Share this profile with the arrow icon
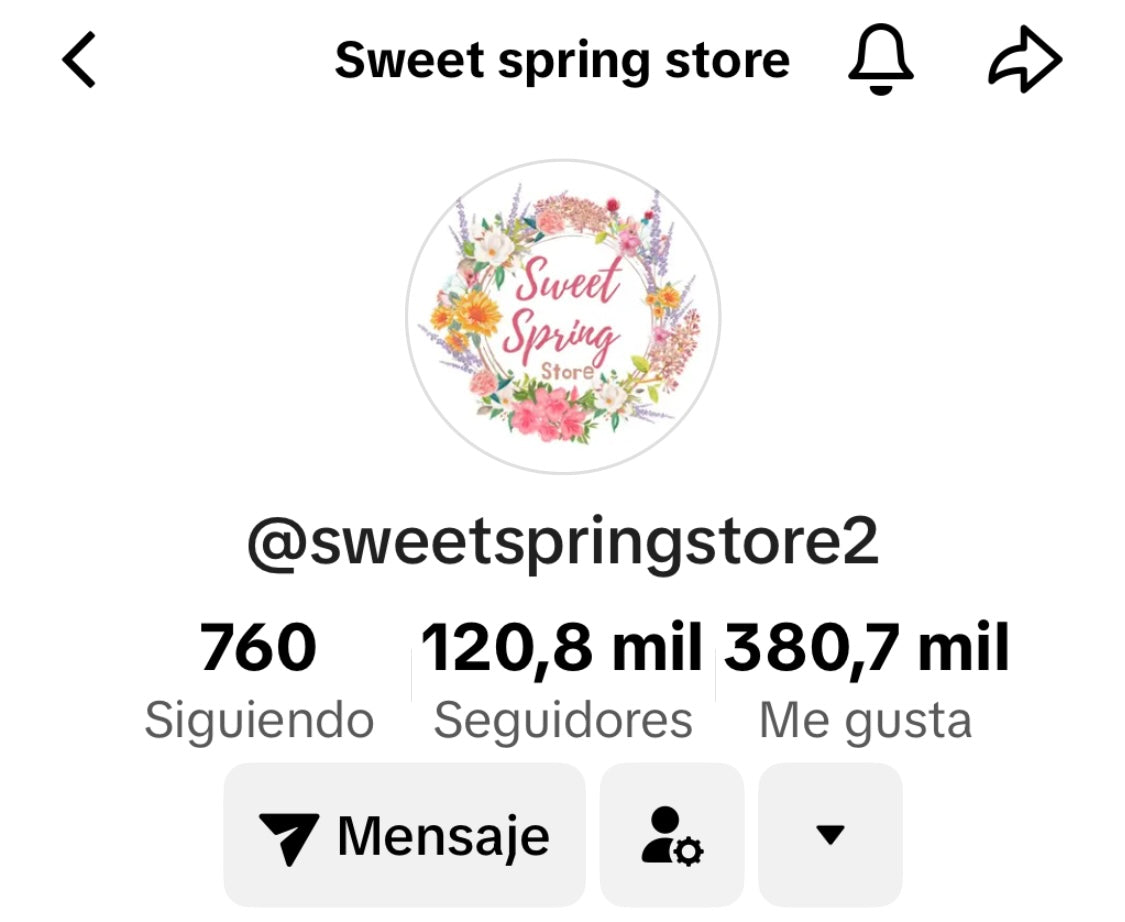The image size is (1125, 922). (1024, 61)
